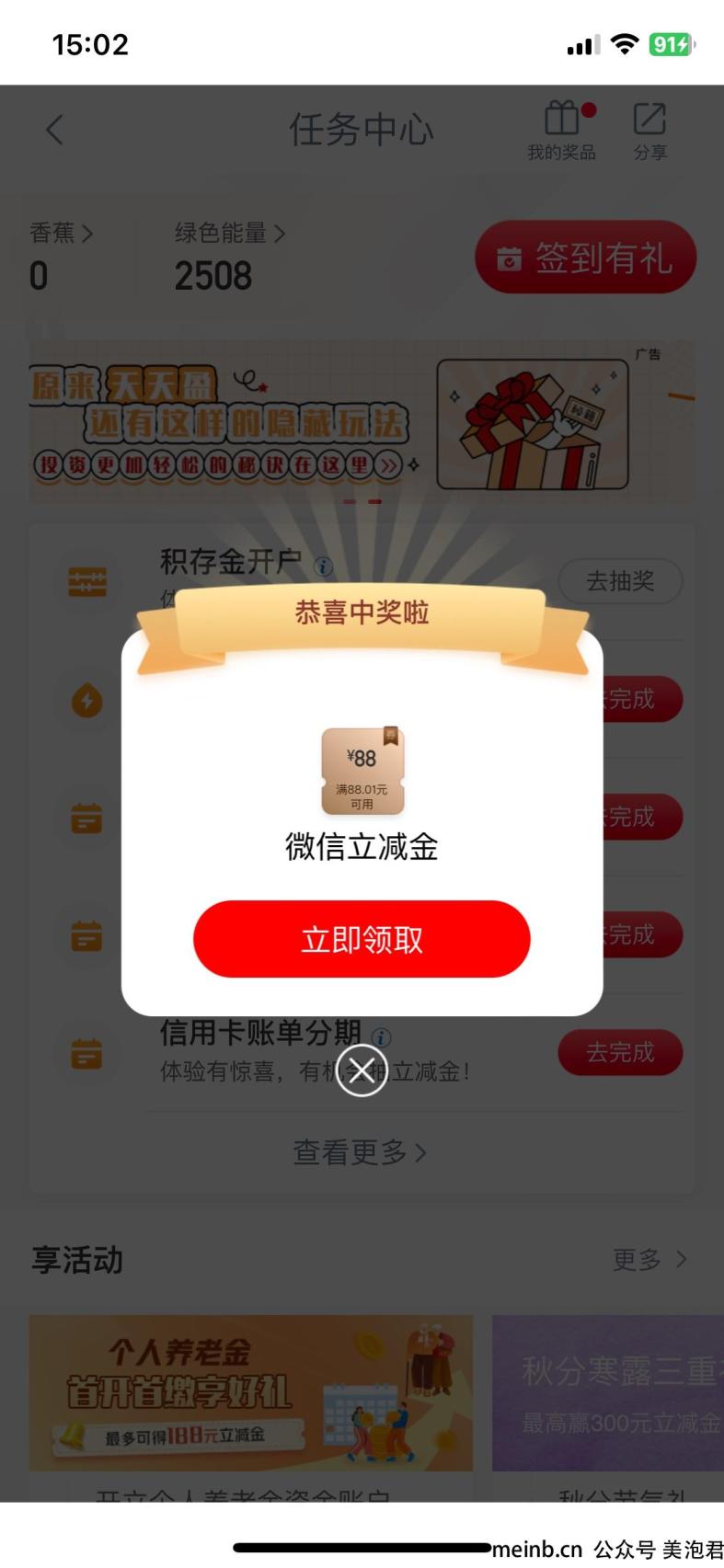
Task: Show info for 积存金开户 task
Action: point(323,566)
